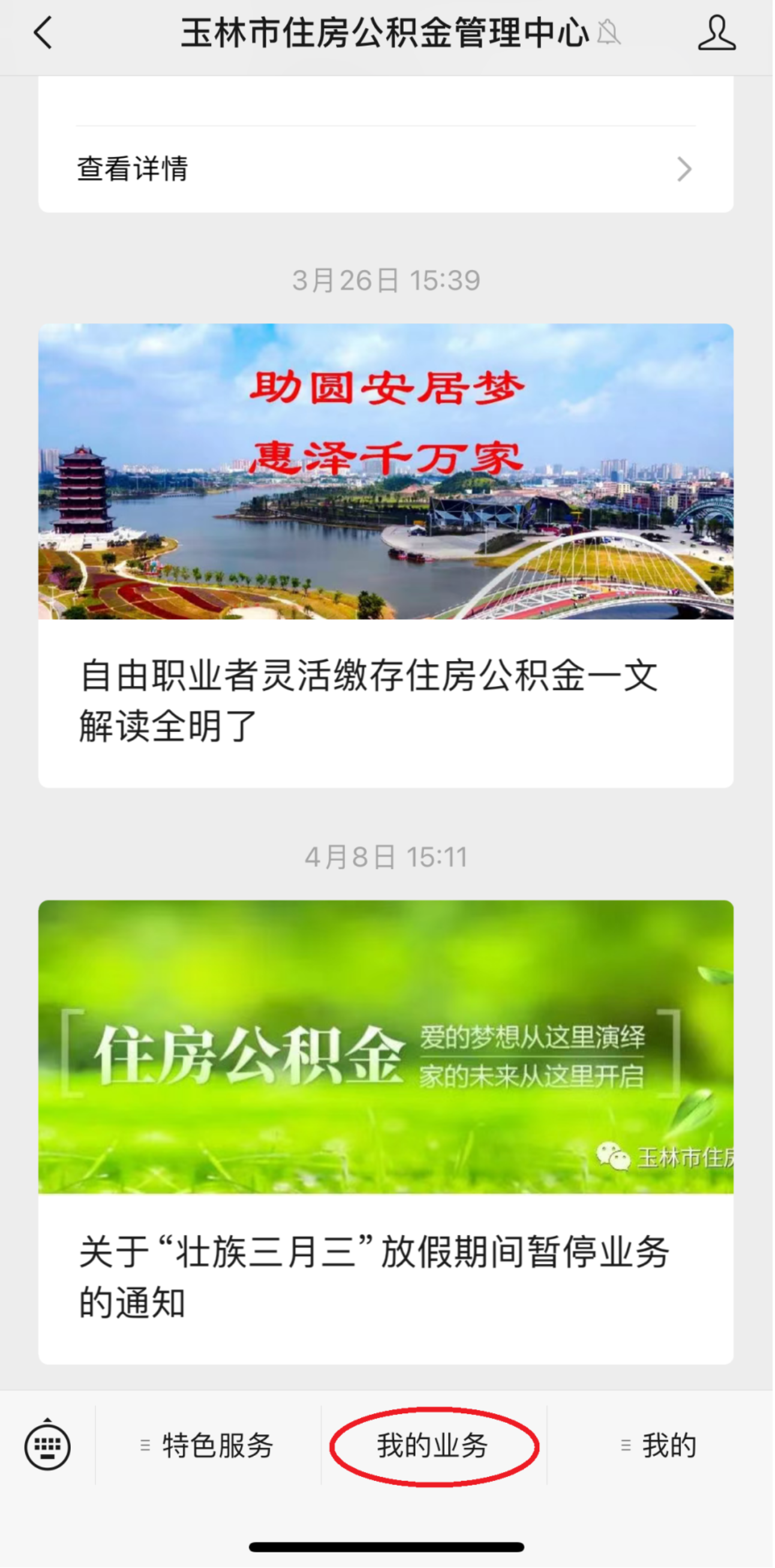Open 查看详情 to view details
This screenshot has width=775, height=1568.
tap(385, 169)
